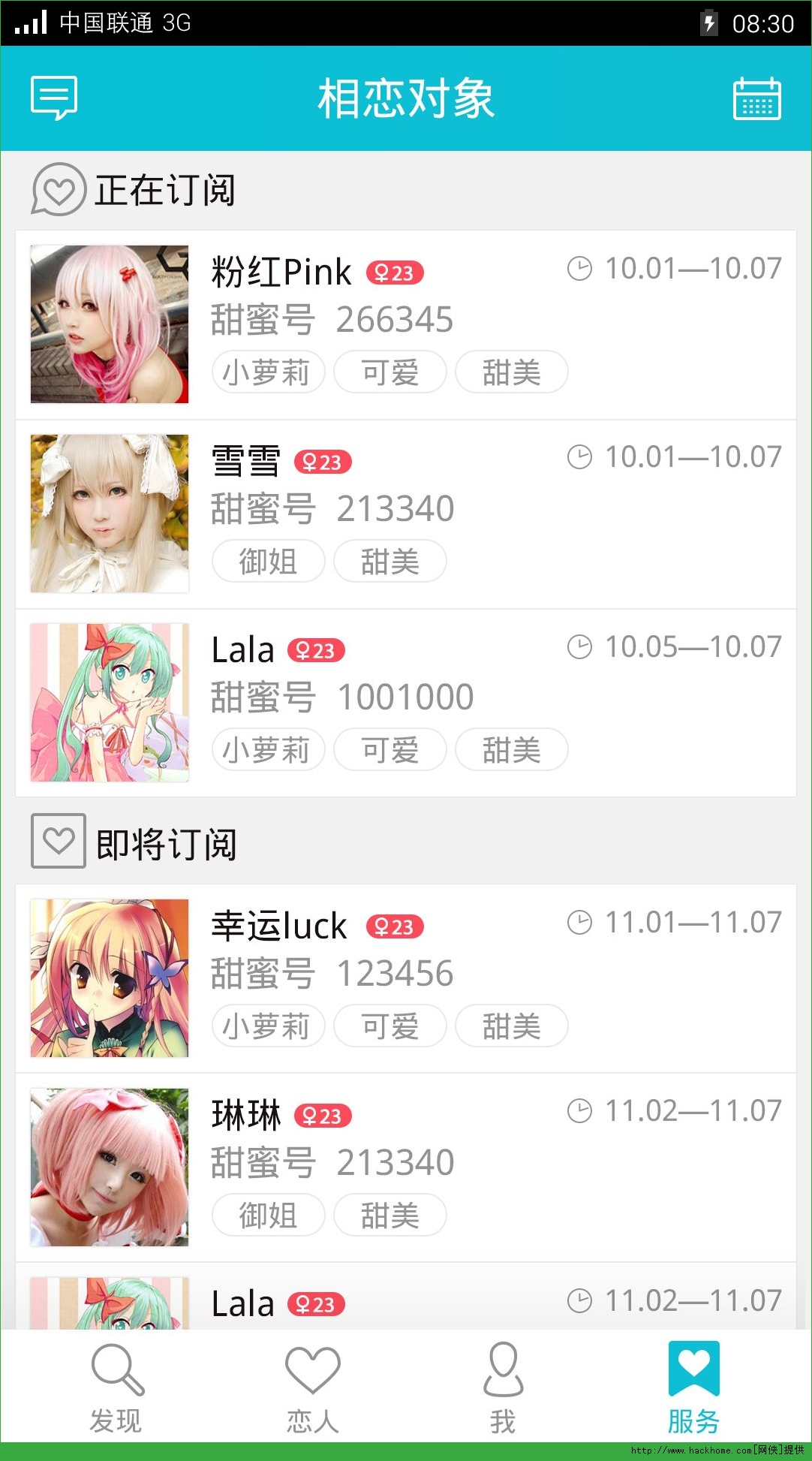Switch to the 我 tab
812x1461 pixels.
coord(503,1389)
